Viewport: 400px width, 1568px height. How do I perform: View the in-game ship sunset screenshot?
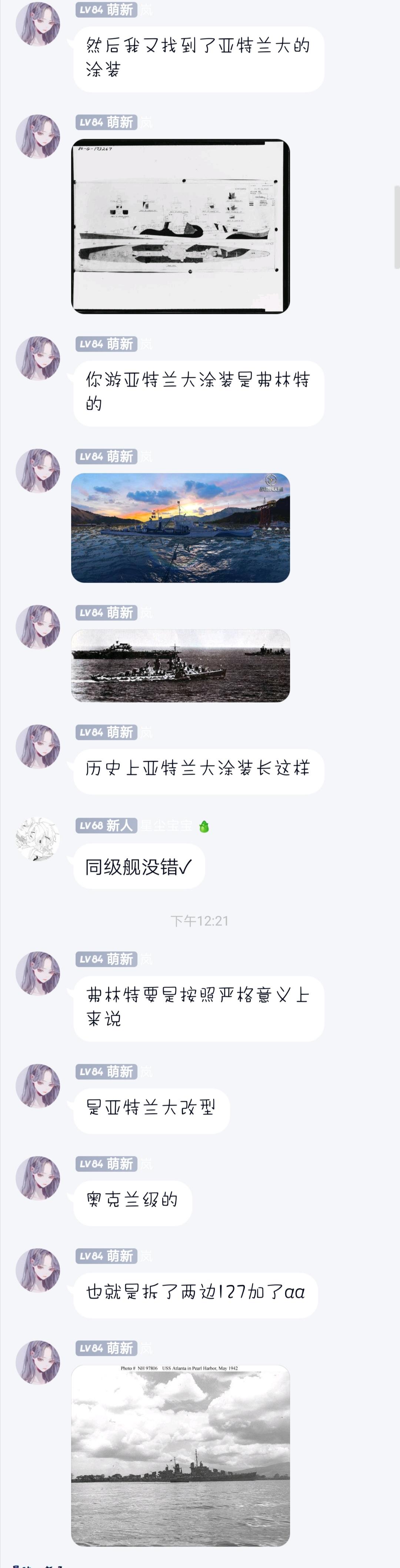180,528
